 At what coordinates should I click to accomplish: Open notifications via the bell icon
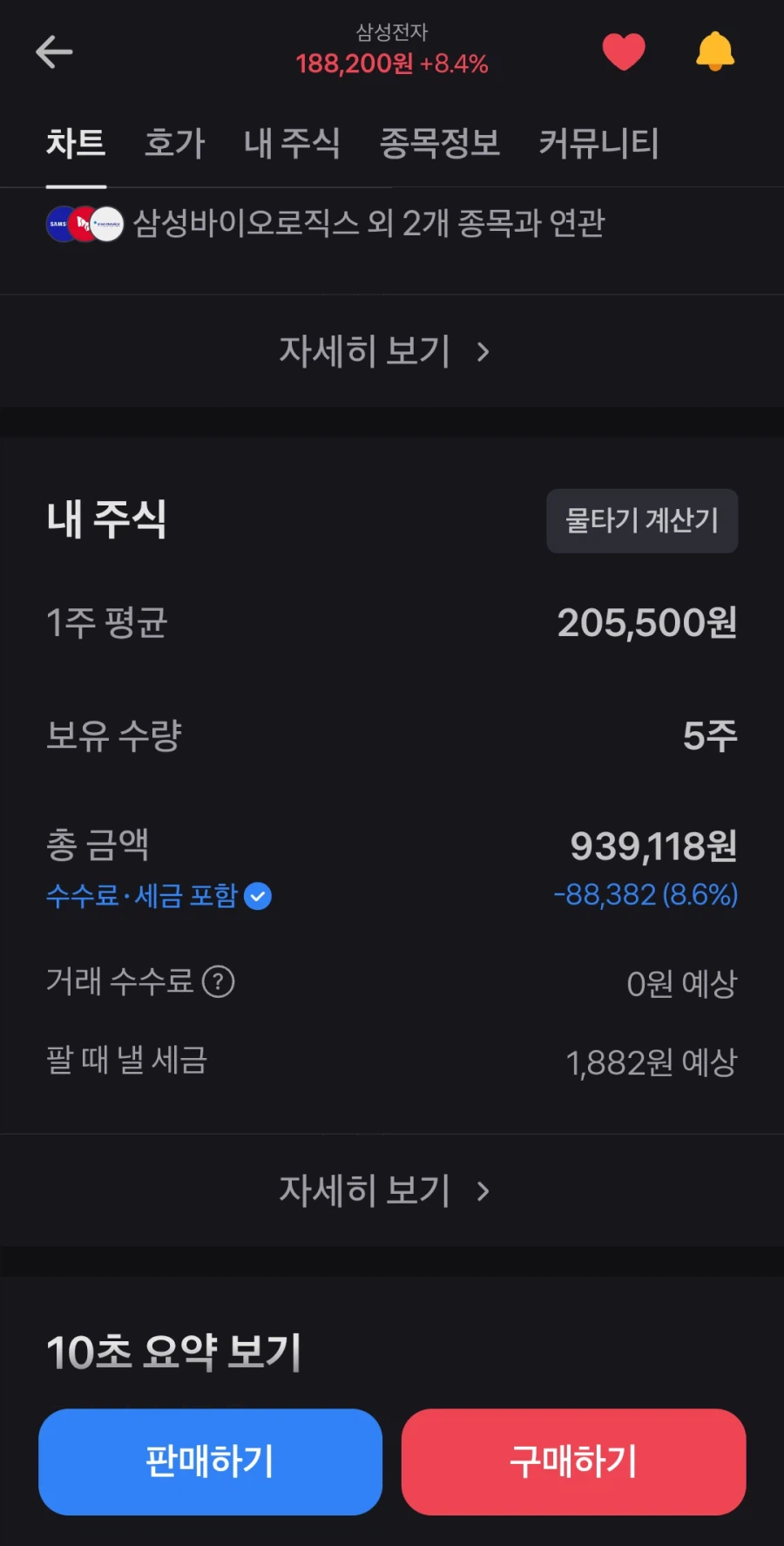714,51
